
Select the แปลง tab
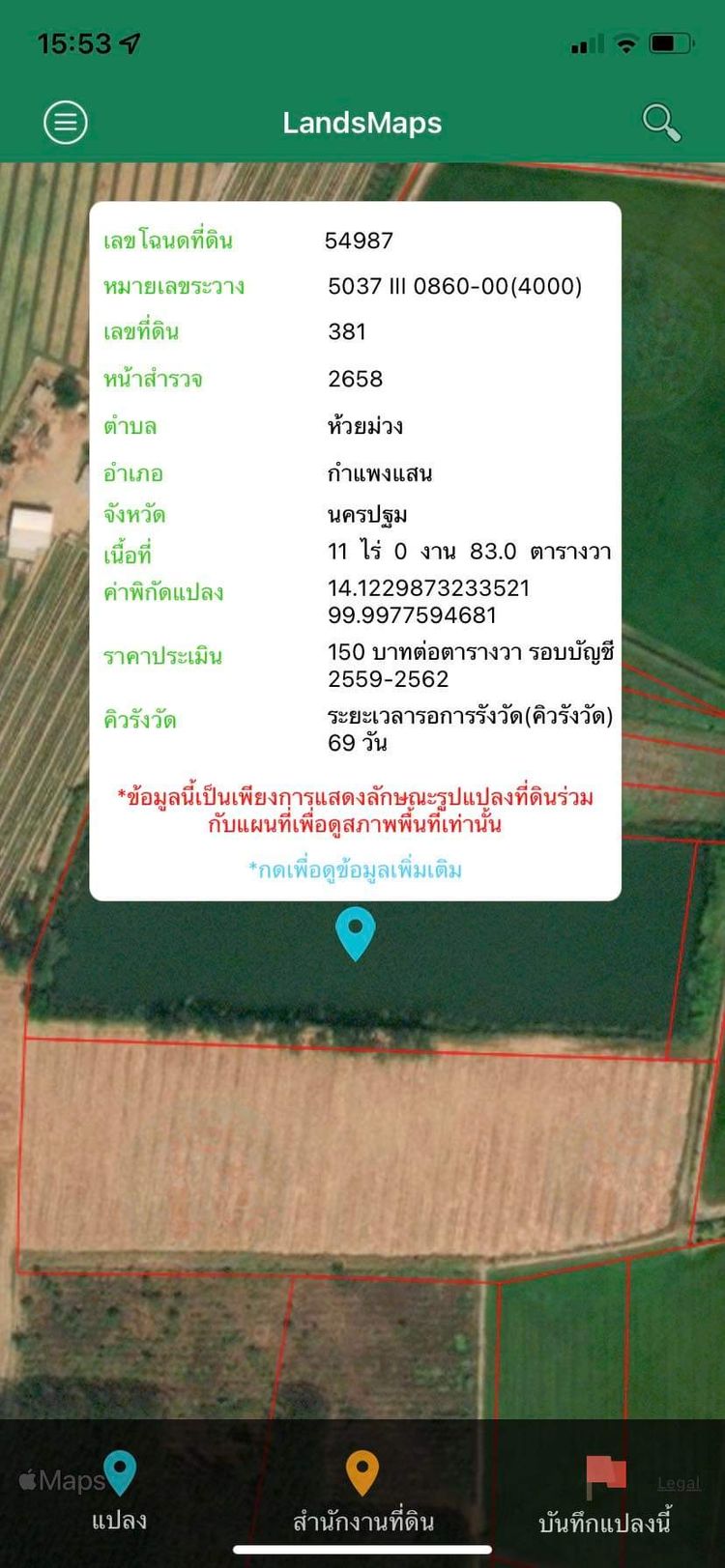[x=119, y=1491]
